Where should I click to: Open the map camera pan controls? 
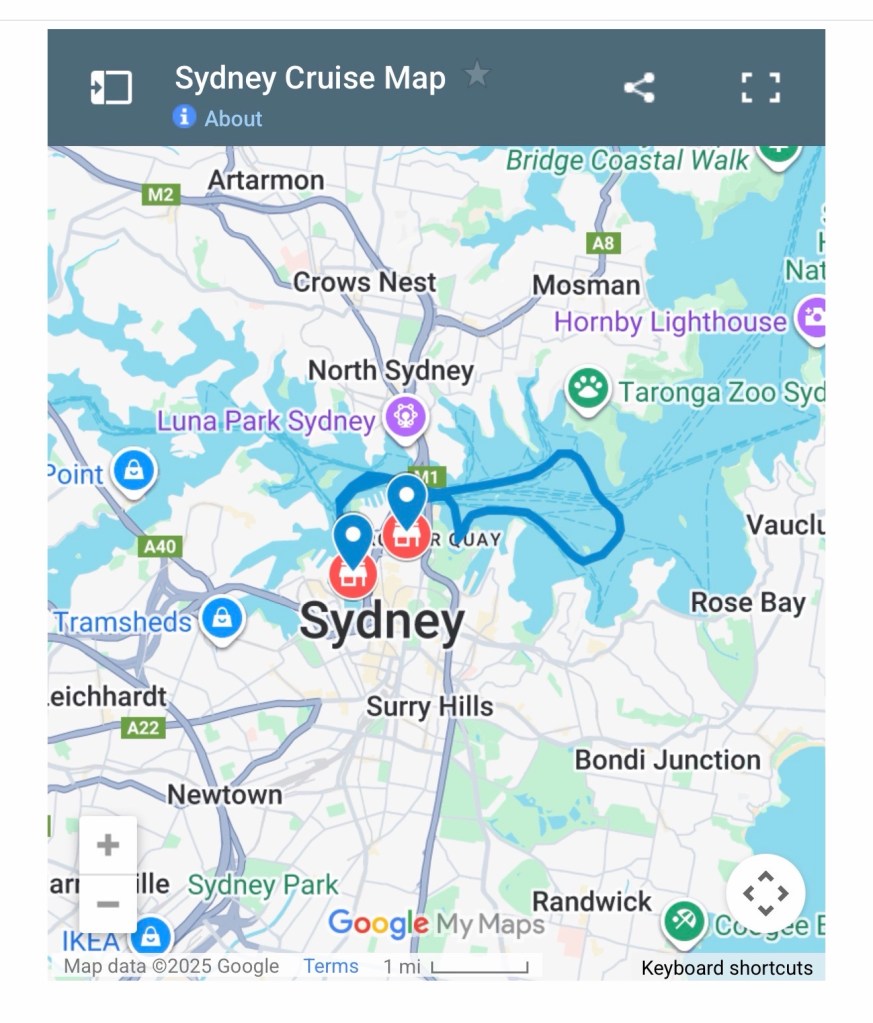[765, 893]
